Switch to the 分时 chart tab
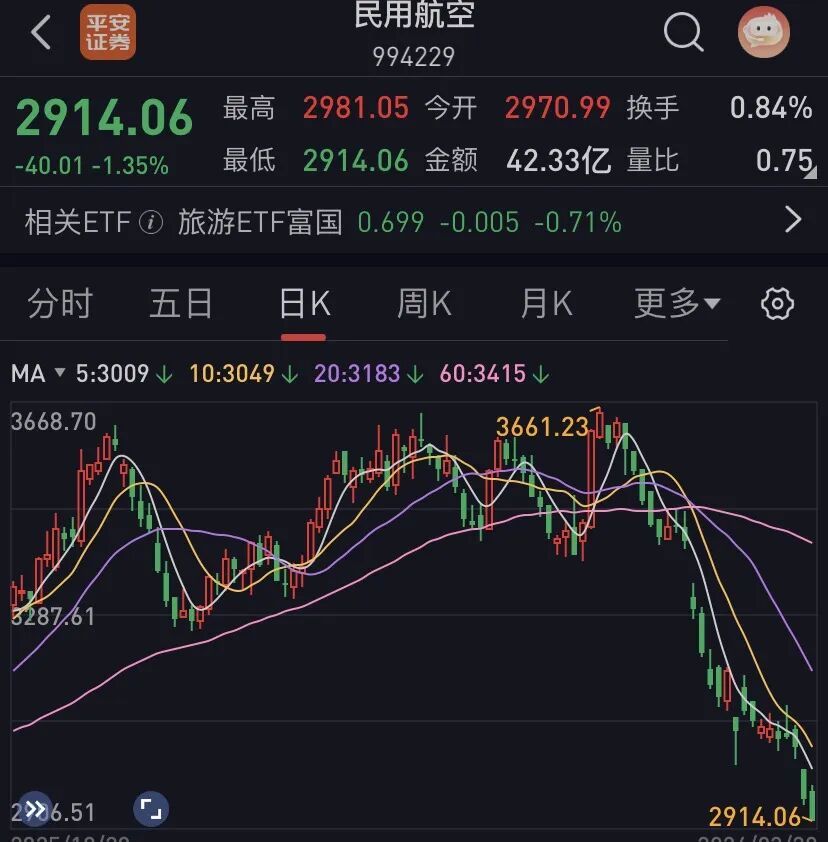Viewport: 828px width, 842px height. coord(60,303)
